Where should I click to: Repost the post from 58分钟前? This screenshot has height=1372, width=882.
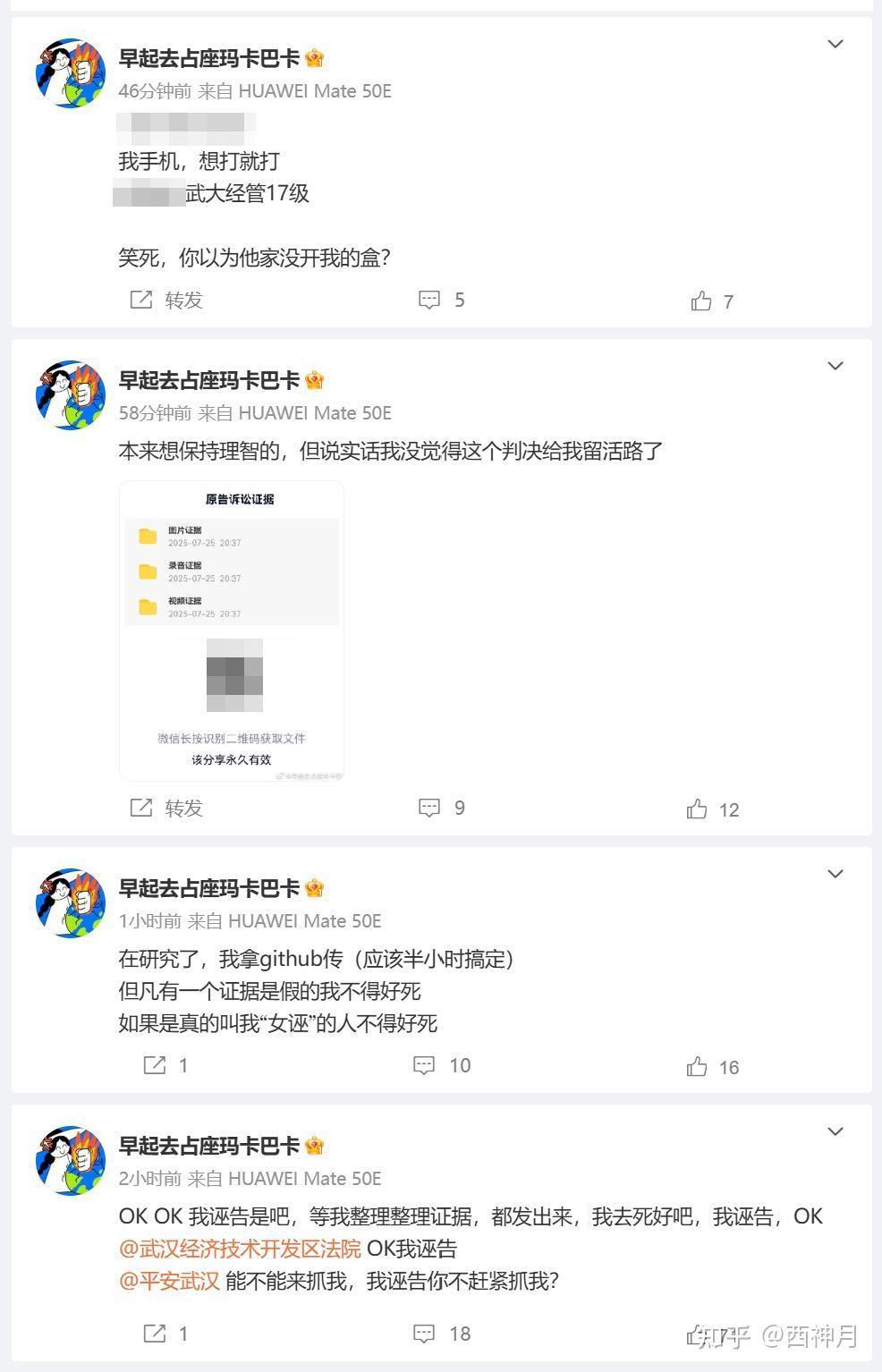tap(166, 809)
